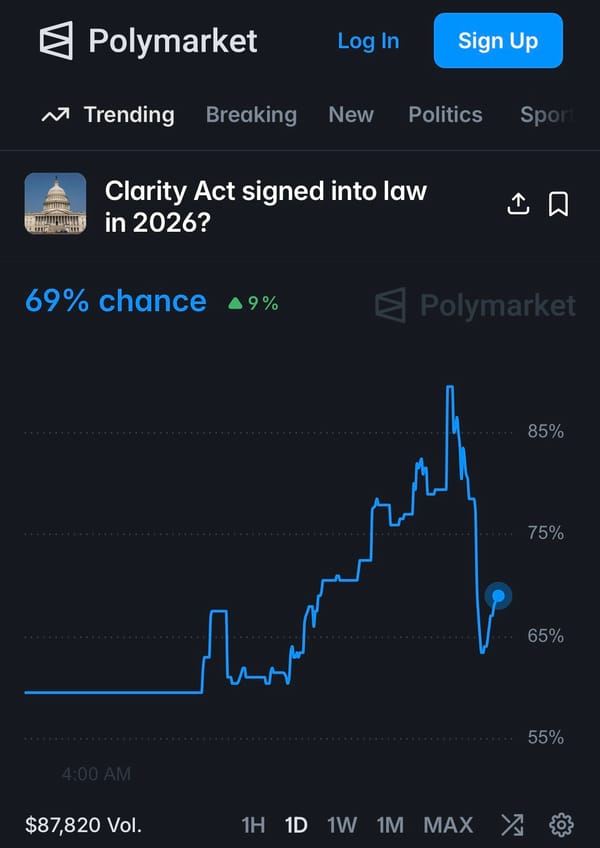Screen dimensions: 600x848
Task: Tap the crossed-arrows icon beside MAX
Action: pyautogui.click(x=512, y=825)
